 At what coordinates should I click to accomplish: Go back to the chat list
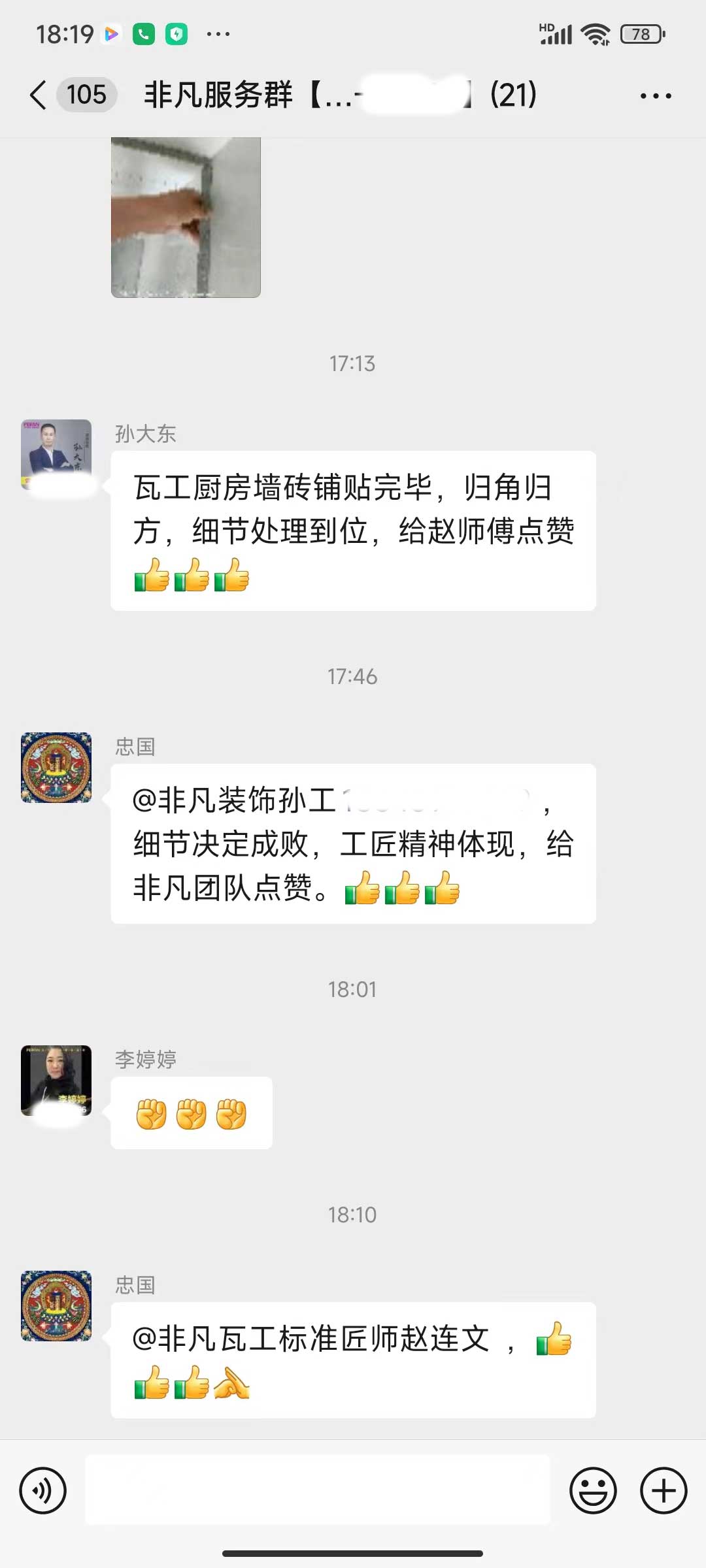point(39,95)
